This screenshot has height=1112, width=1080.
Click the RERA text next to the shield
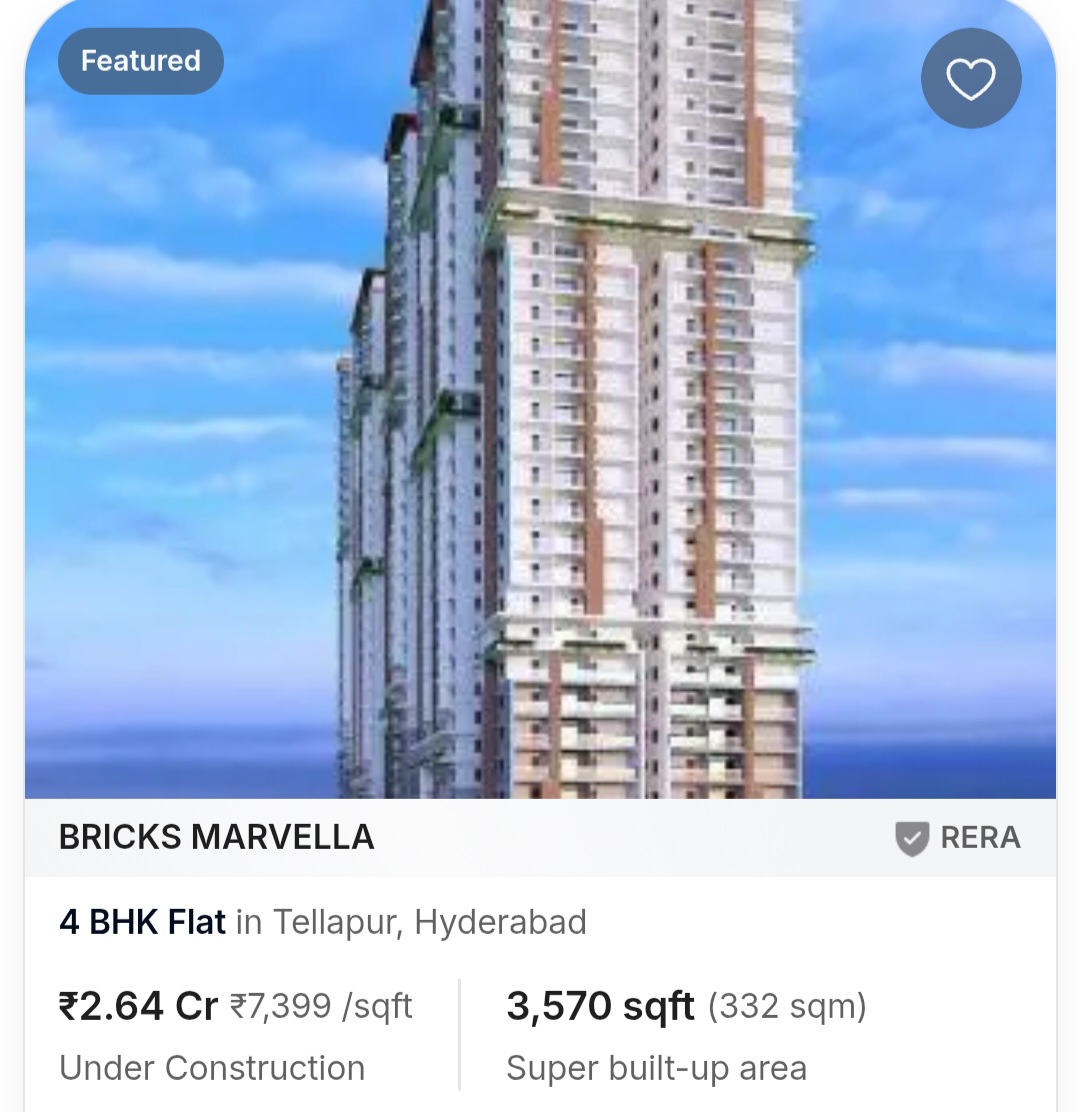tap(982, 838)
